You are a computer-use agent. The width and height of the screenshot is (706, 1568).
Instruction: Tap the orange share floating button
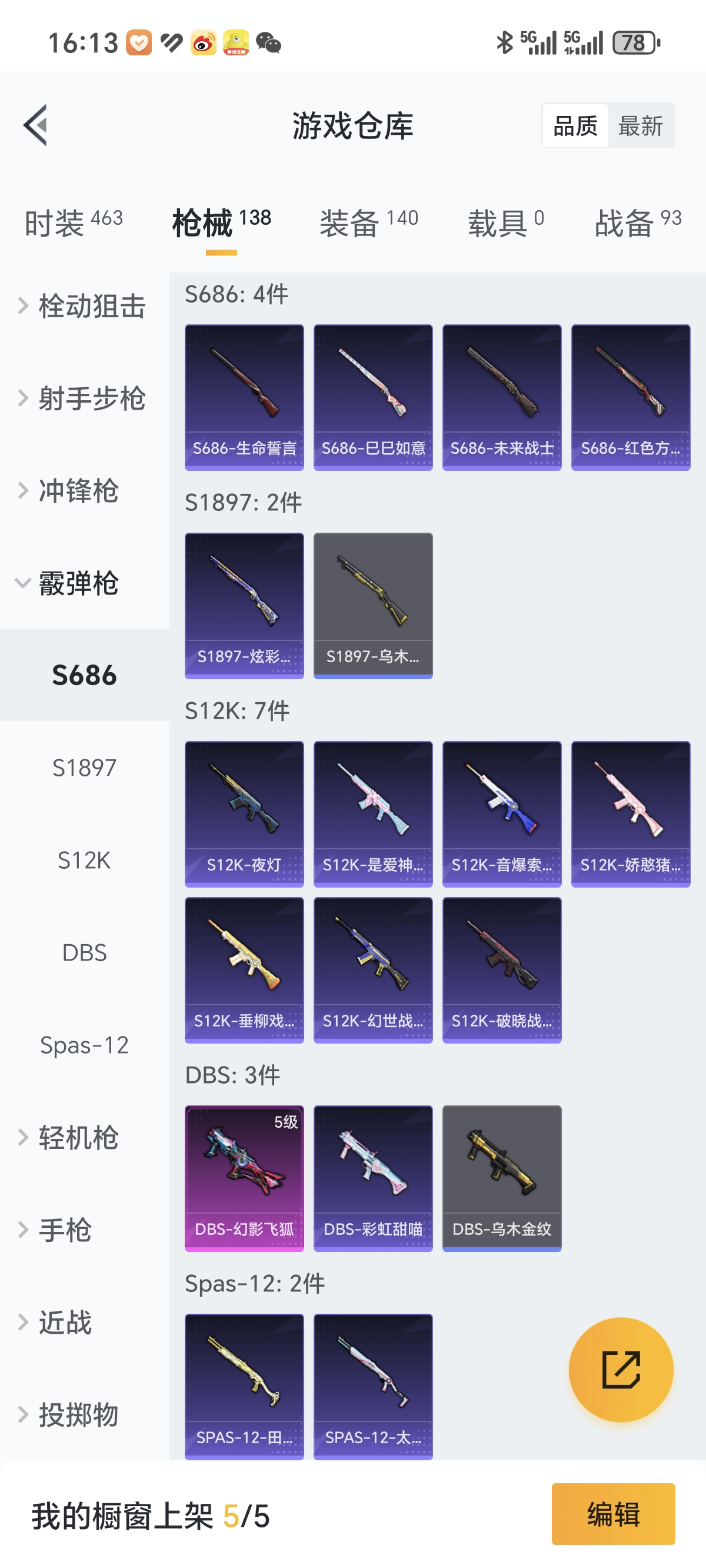621,1370
